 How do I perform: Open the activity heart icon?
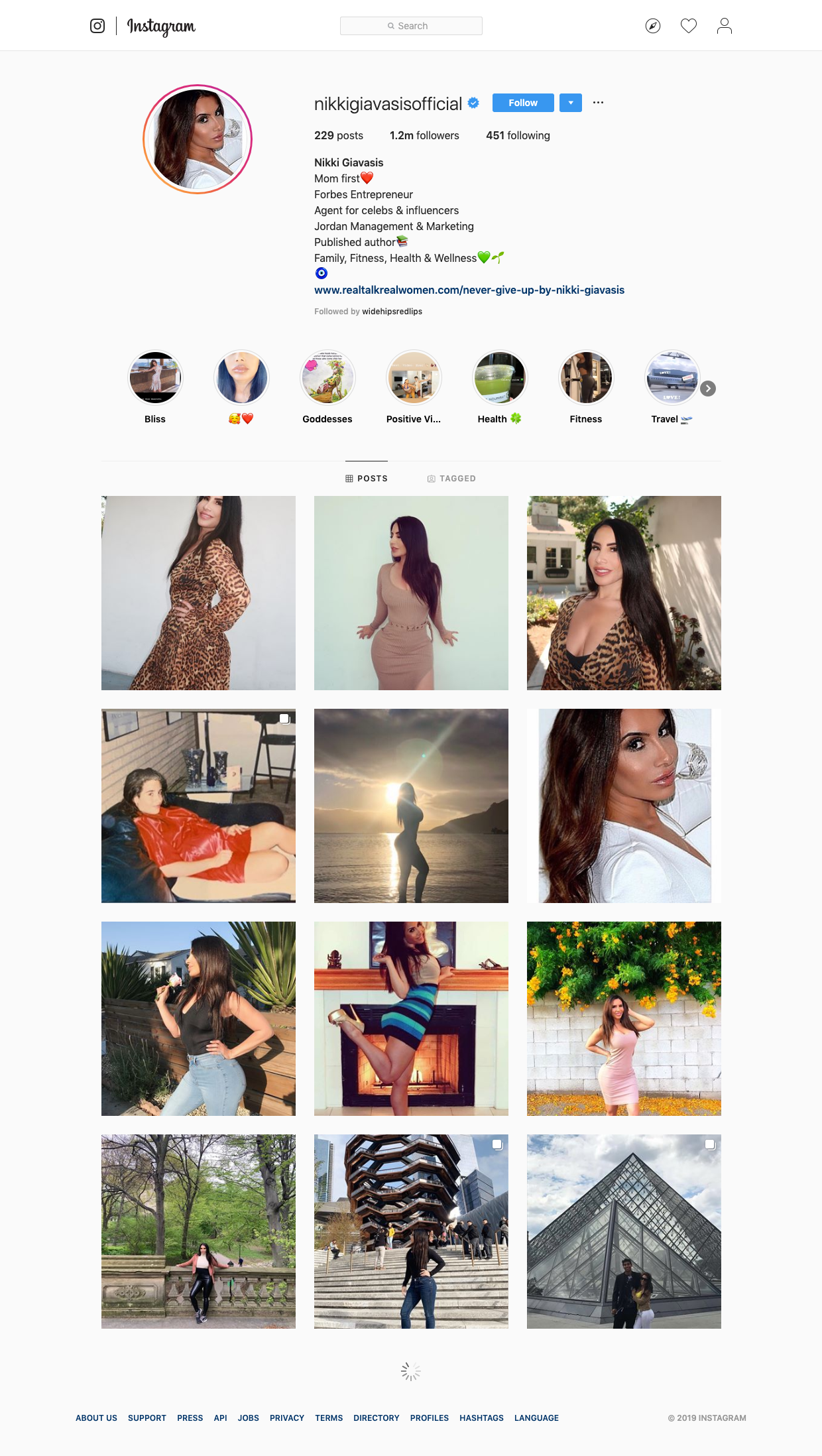[x=689, y=26]
